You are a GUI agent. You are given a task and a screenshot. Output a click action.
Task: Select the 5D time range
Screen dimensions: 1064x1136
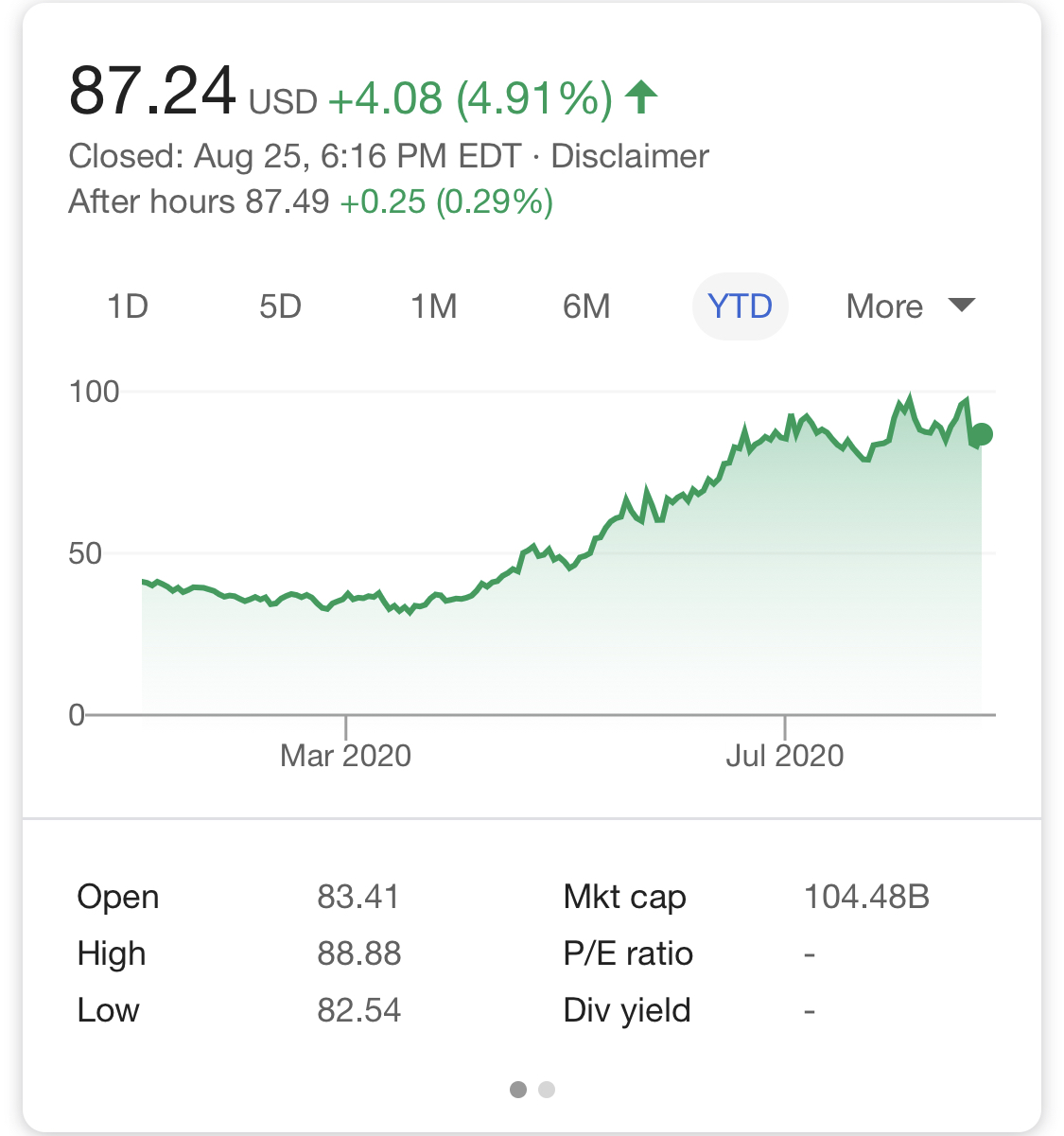tap(280, 306)
